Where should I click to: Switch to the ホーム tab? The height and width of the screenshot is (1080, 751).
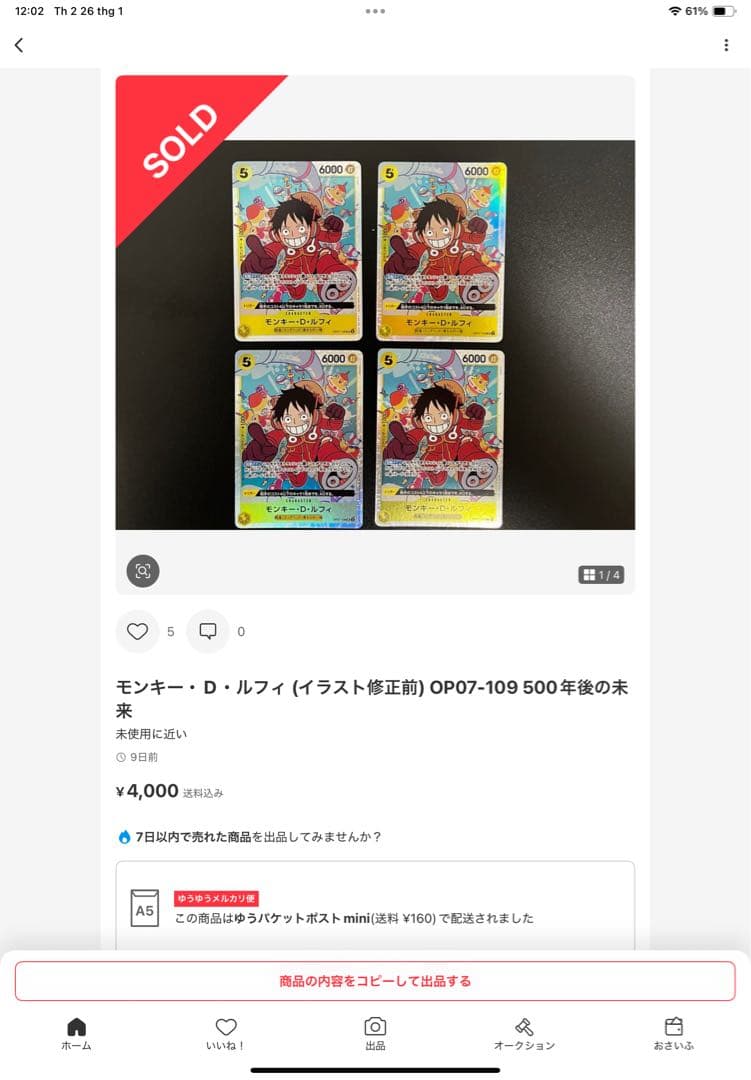tap(76, 1033)
